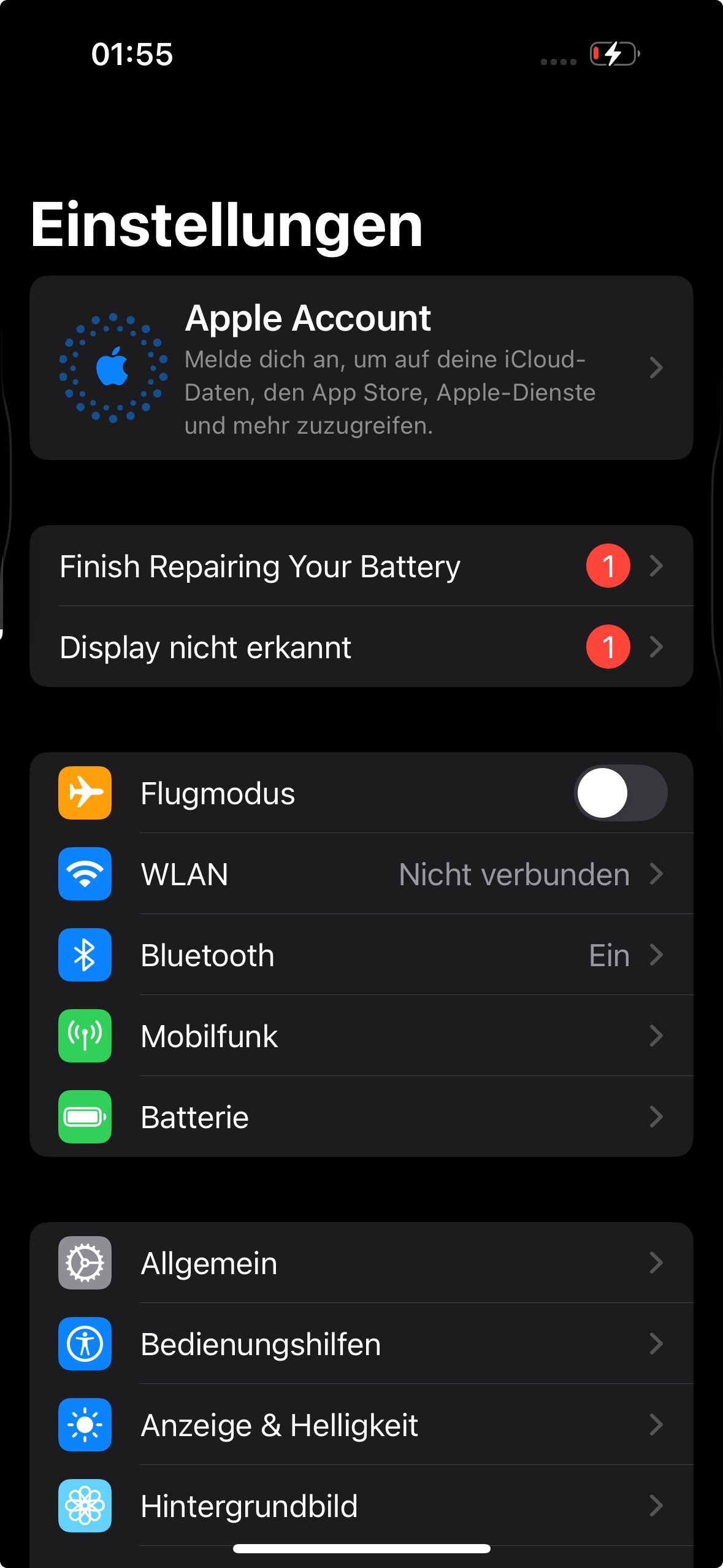Open Bluetooth settings
The height and width of the screenshot is (1568, 723).
click(x=361, y=955)
